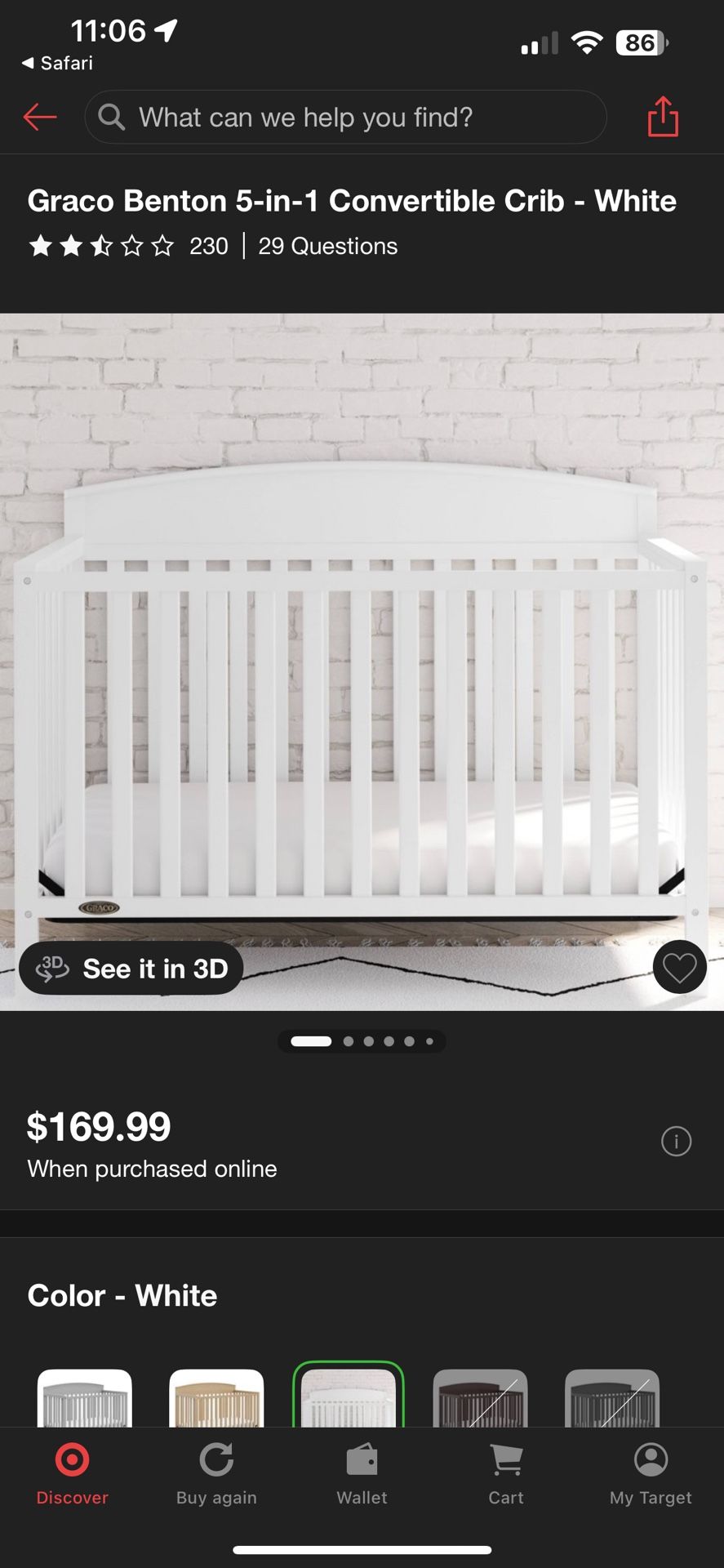View the 29 Questions section

click(x=327, y=246)
